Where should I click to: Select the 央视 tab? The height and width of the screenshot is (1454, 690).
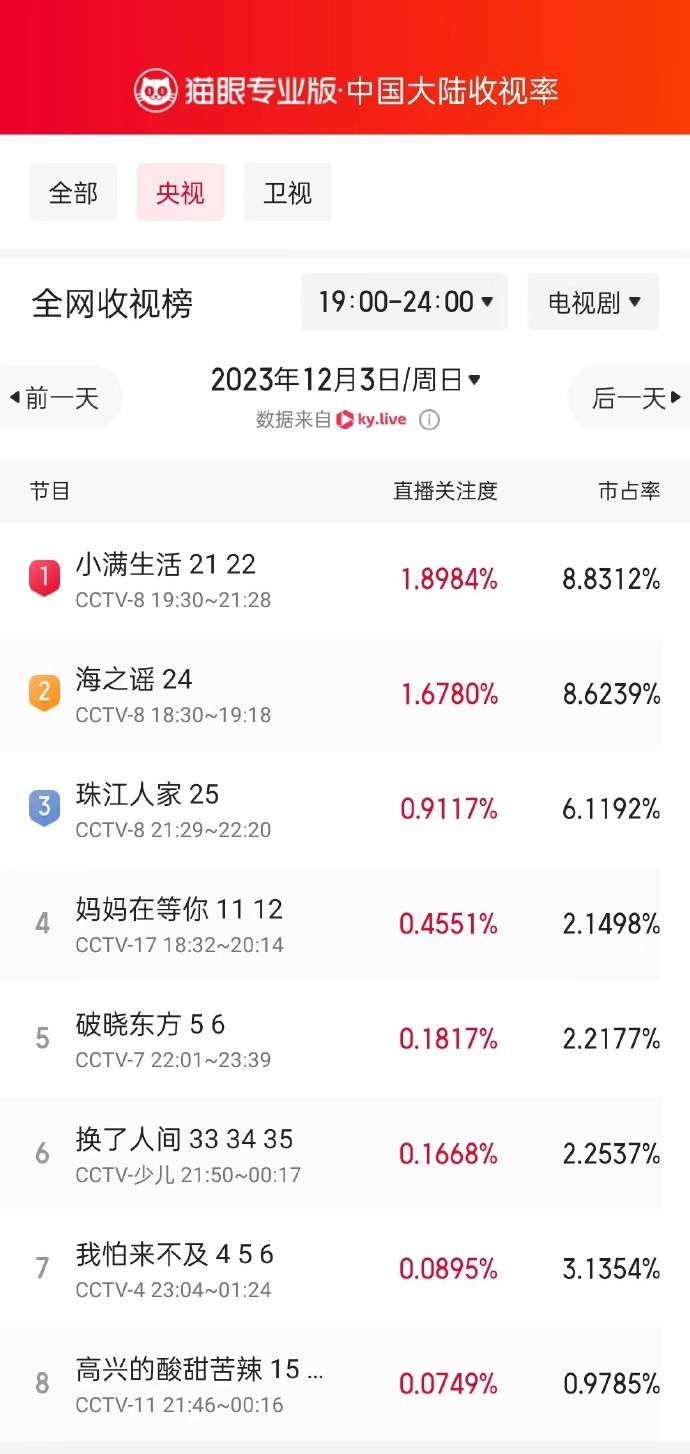(x=180, y=192)
